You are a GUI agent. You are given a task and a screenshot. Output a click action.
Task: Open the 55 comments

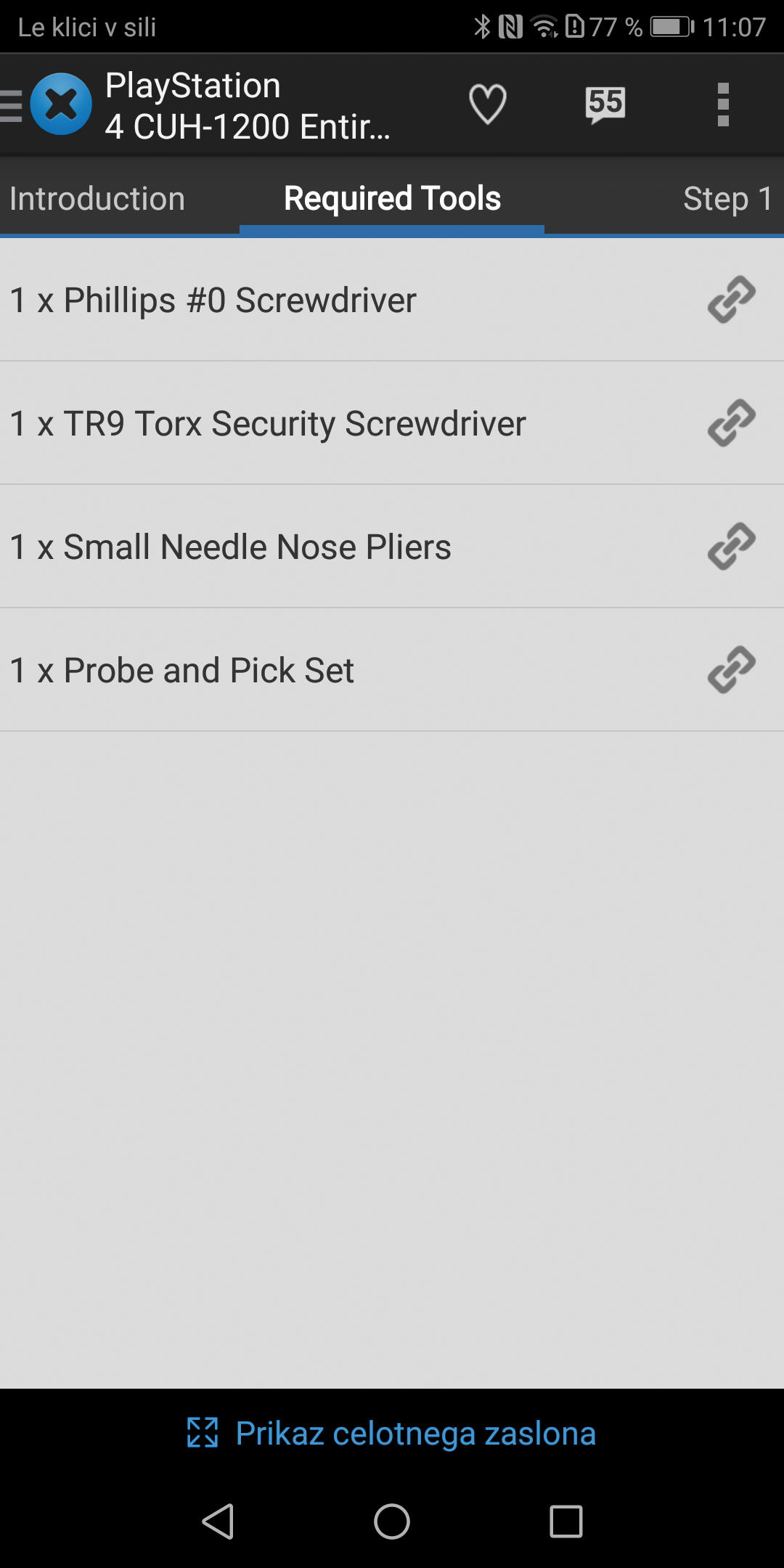605,105
